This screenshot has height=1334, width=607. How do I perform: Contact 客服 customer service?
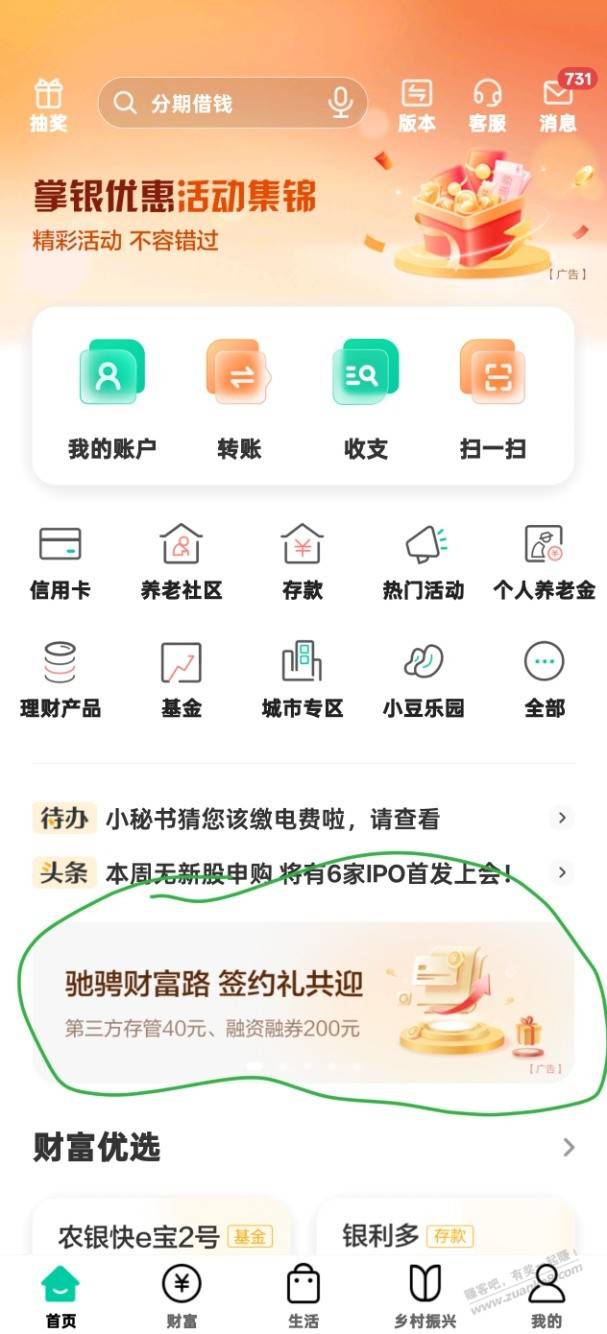tap(487, 104)
